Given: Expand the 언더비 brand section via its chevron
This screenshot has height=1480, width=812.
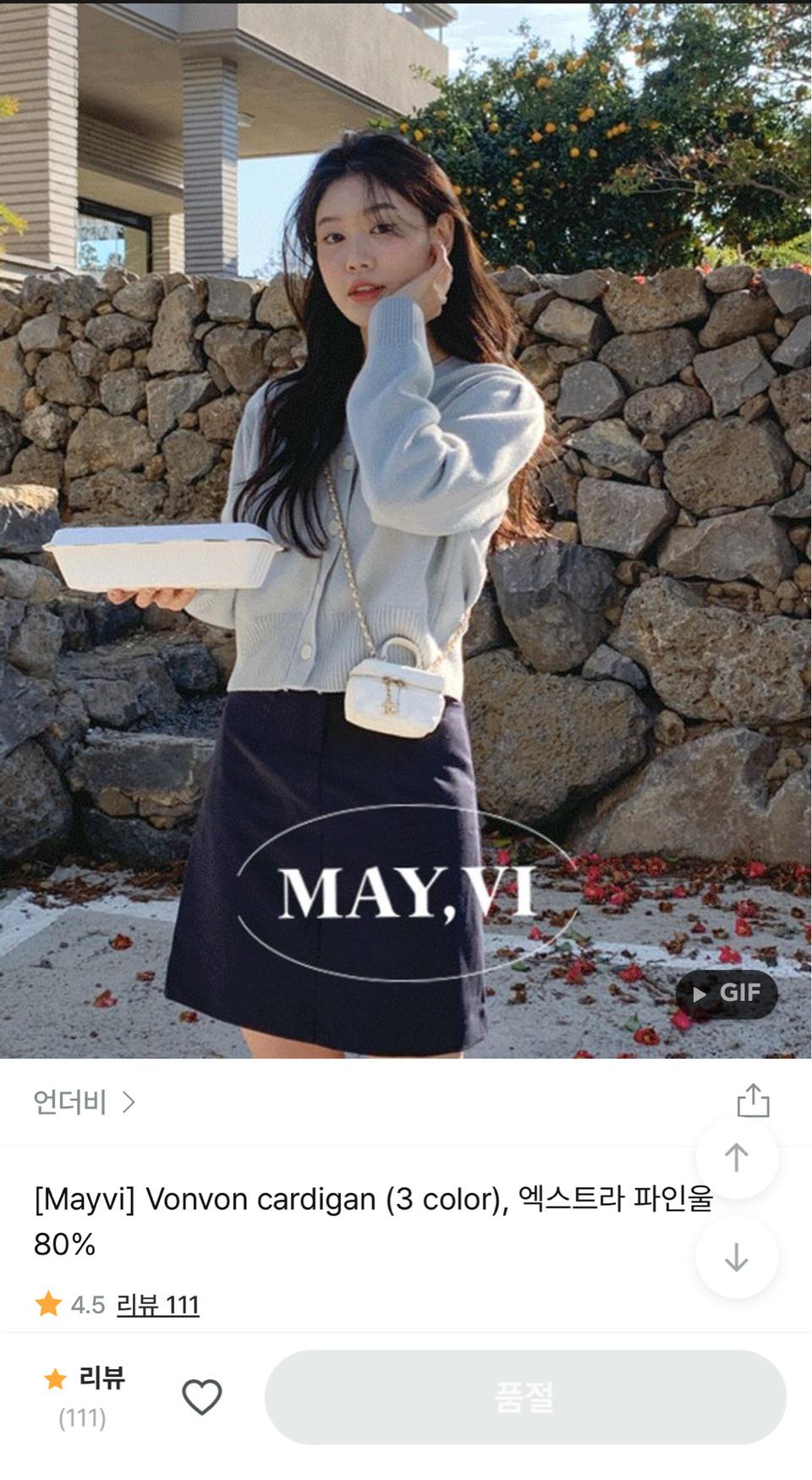Looking at the screenshot, I should 129,1102.
